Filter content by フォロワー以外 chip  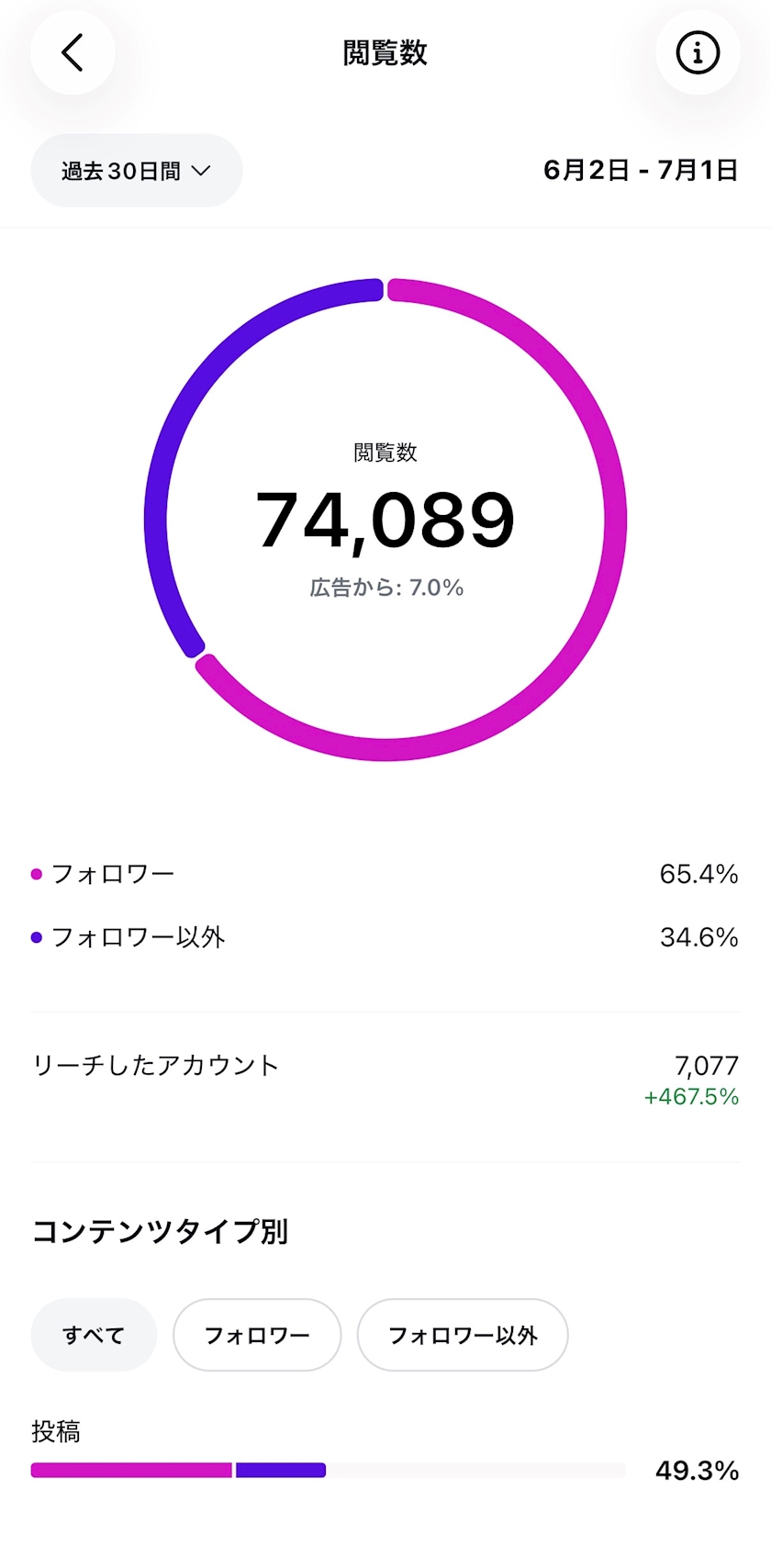[463, 1335]
